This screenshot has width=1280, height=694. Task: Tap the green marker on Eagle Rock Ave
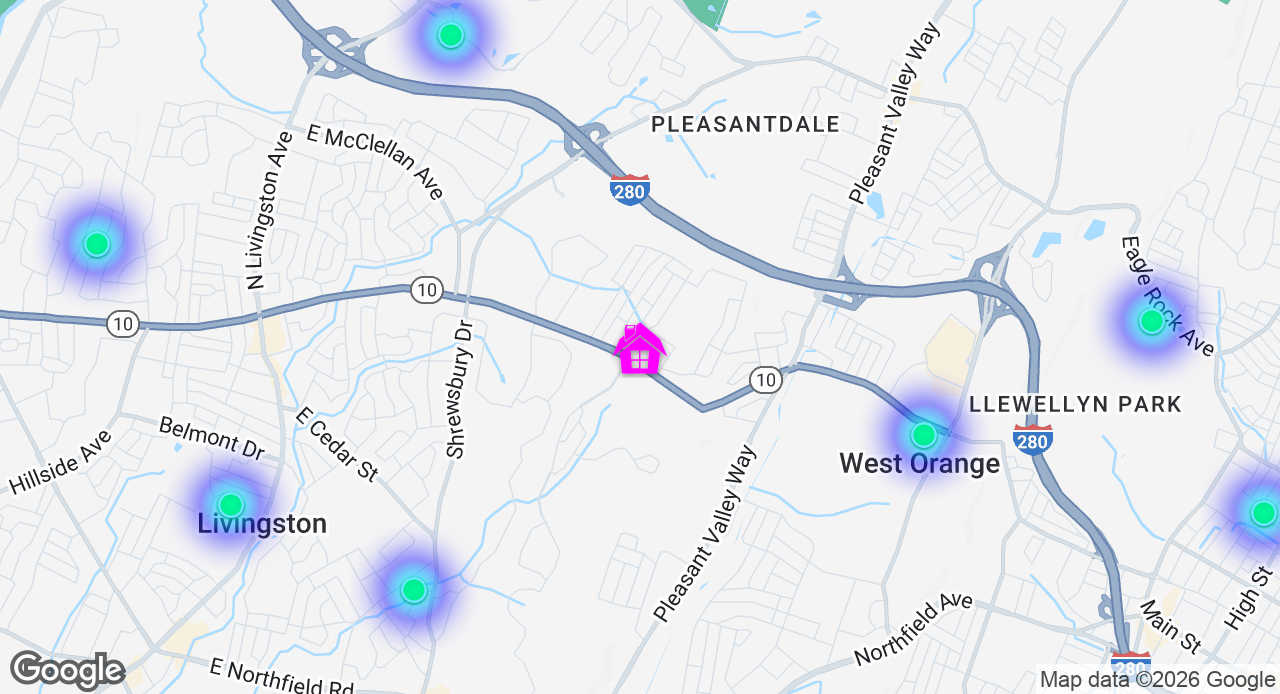coord(1151,321)
